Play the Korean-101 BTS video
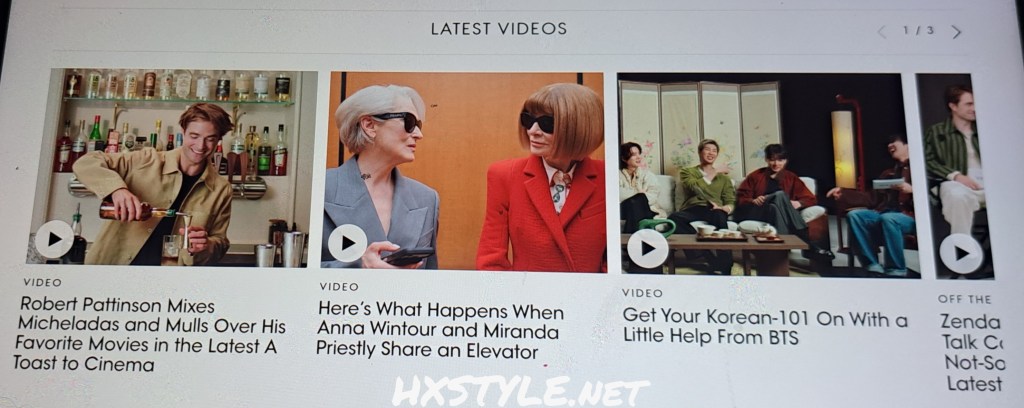The width and height of the screenshot is (1024, 408). pos(646,248)
